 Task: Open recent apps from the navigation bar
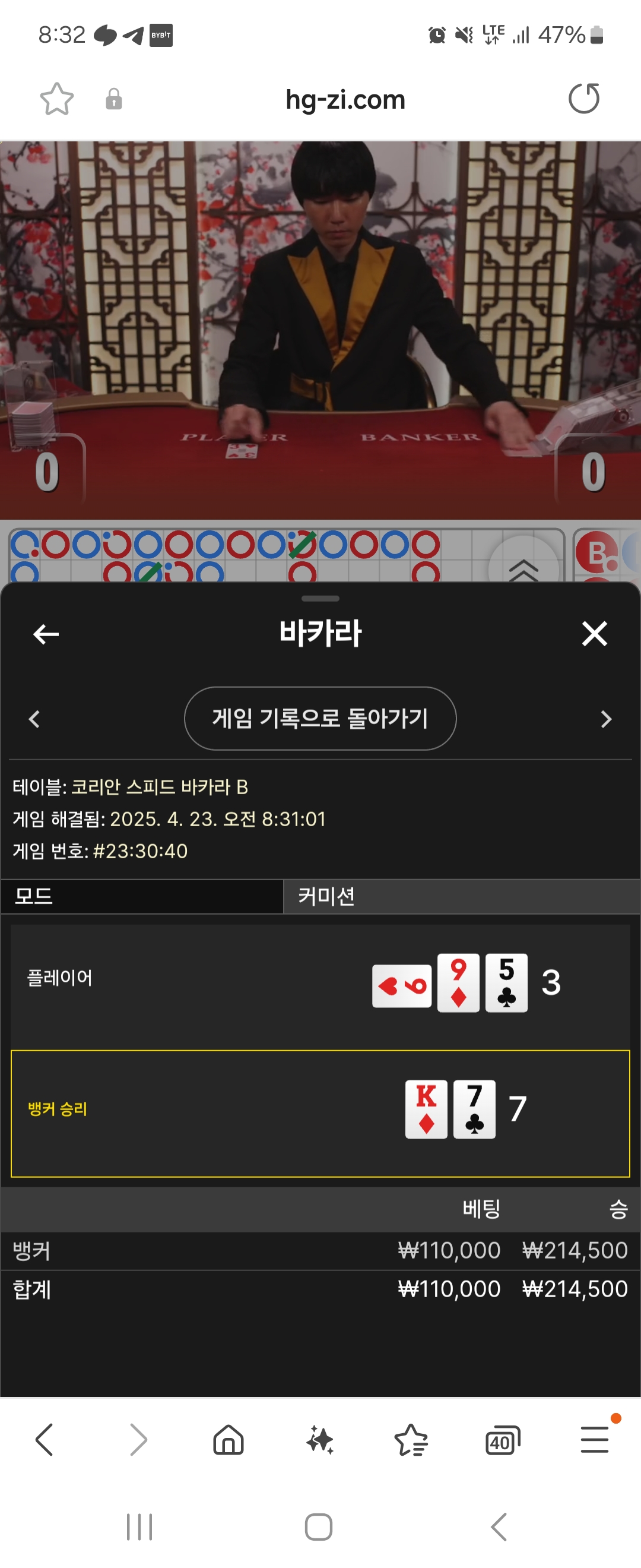139,1527
